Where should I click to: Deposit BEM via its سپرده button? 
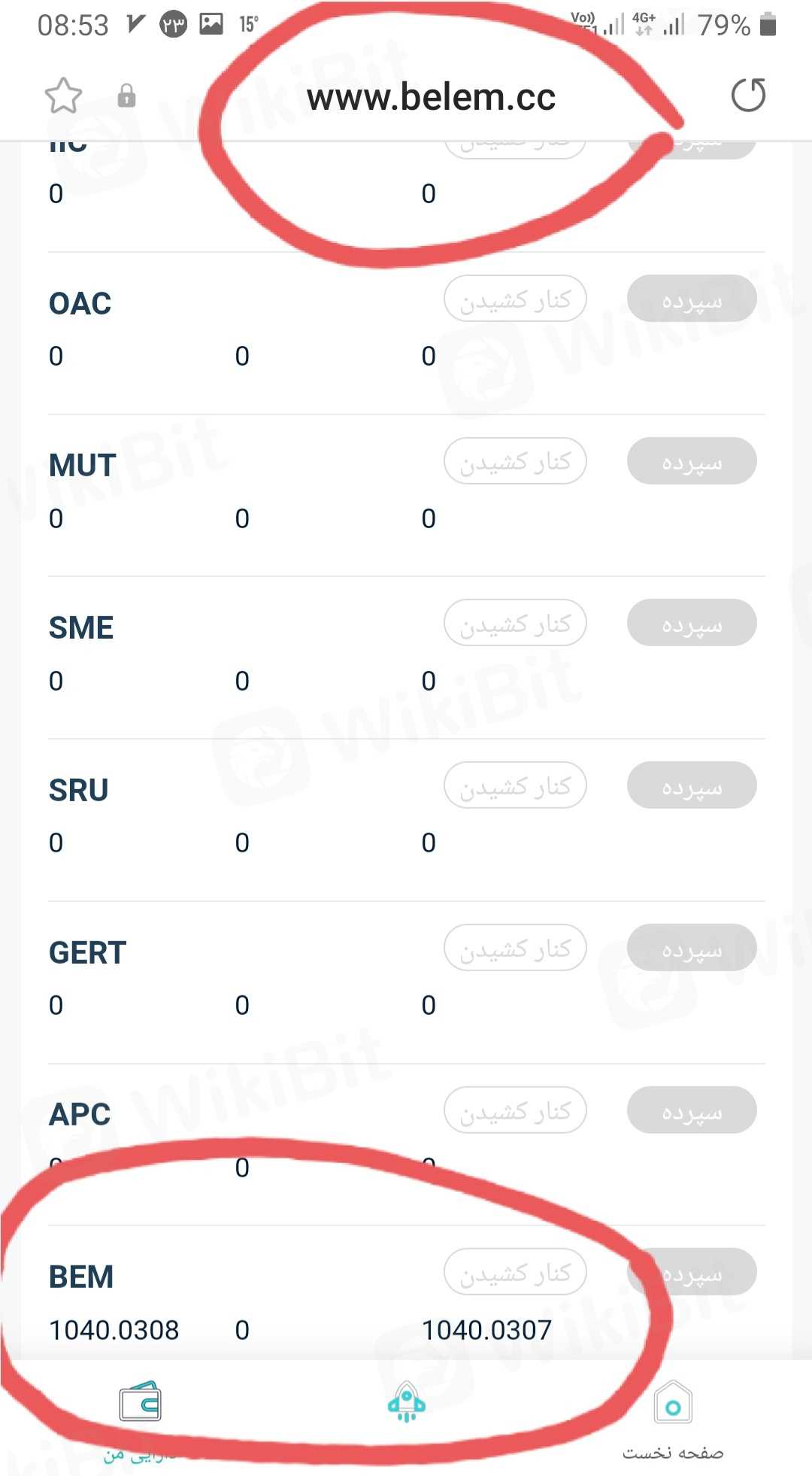click(692, 1273)
